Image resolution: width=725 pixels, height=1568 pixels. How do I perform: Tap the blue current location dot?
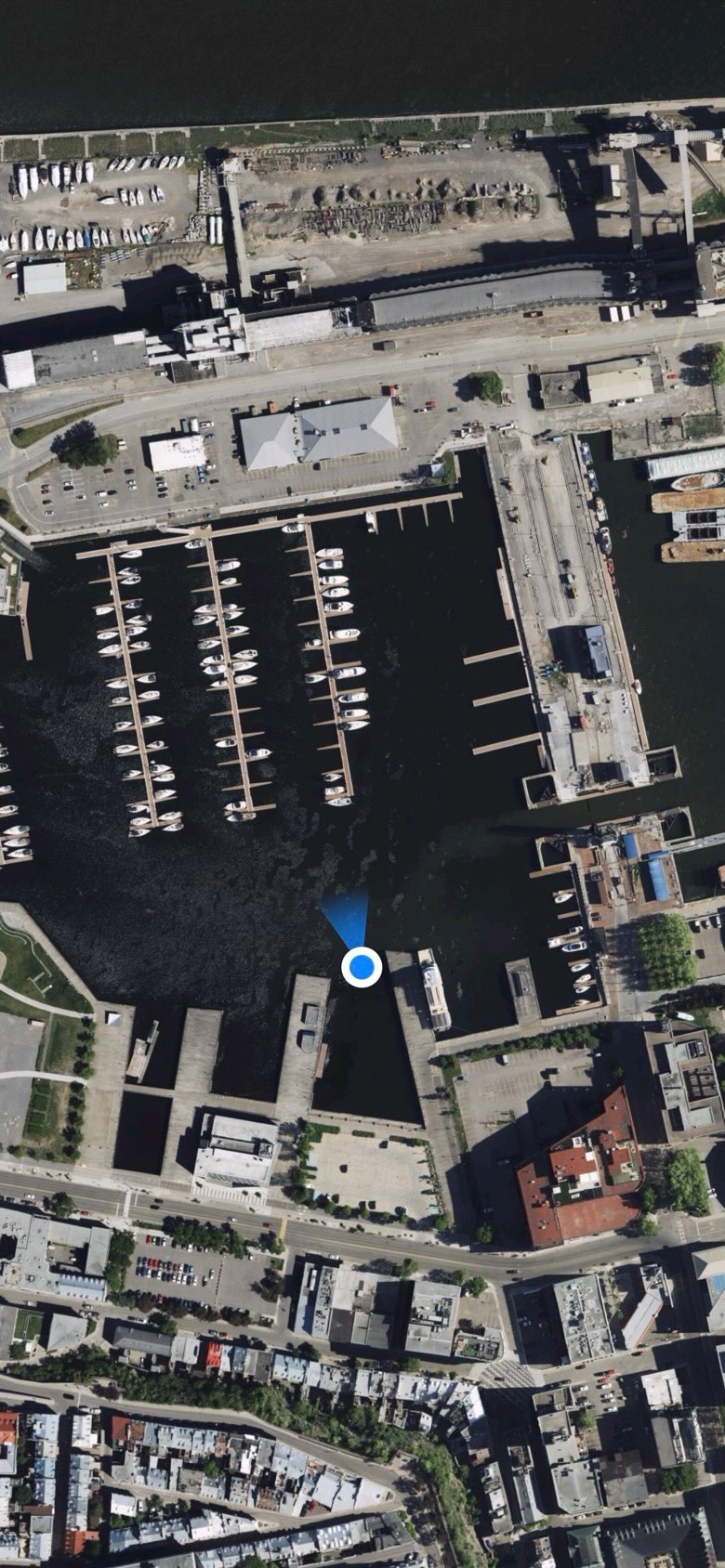(362, 968)
